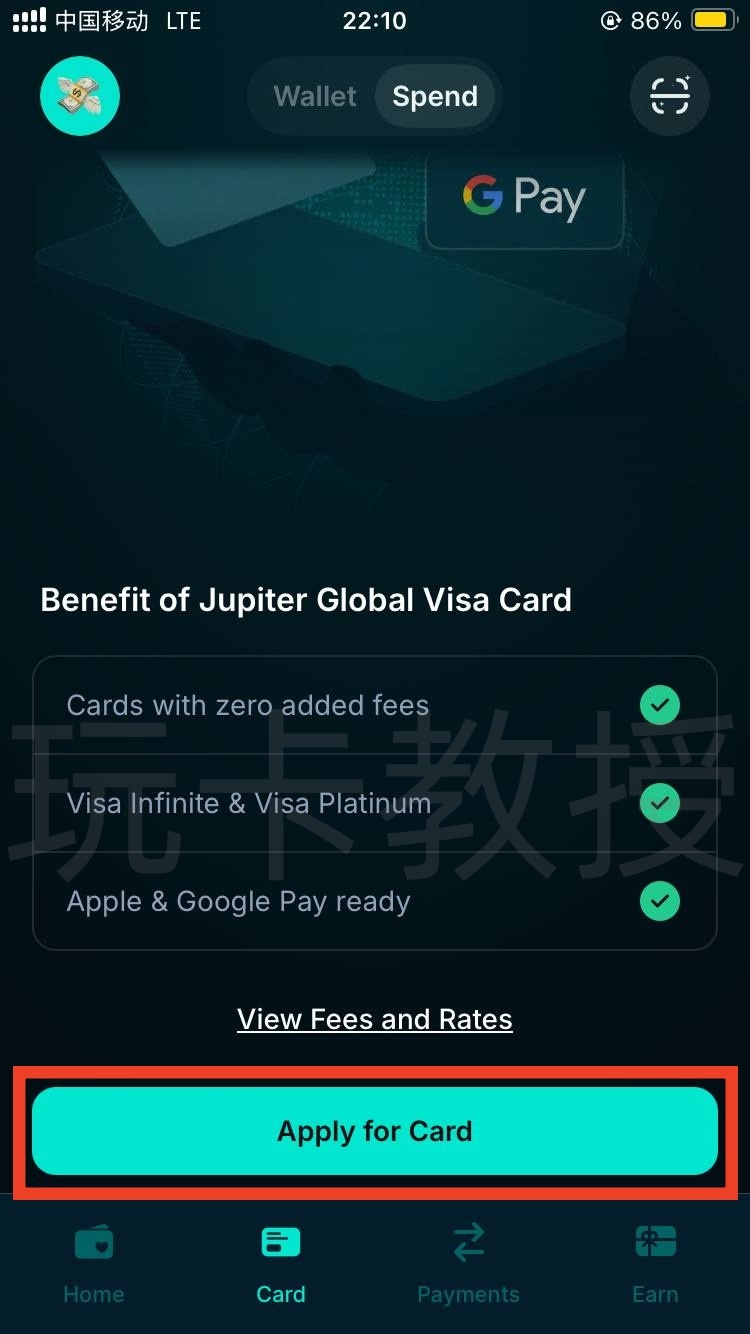Tap the Home label text
The height and width of the screenshot is (1334, 750).
[93, 1294]
